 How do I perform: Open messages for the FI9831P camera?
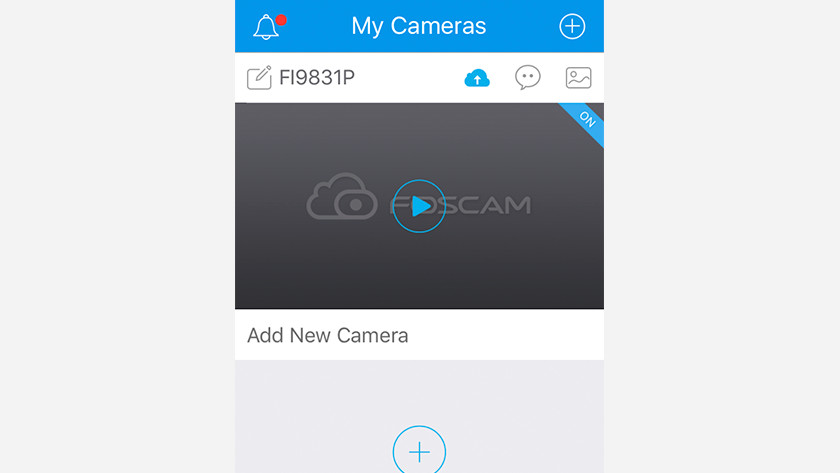tap(528, 78)
